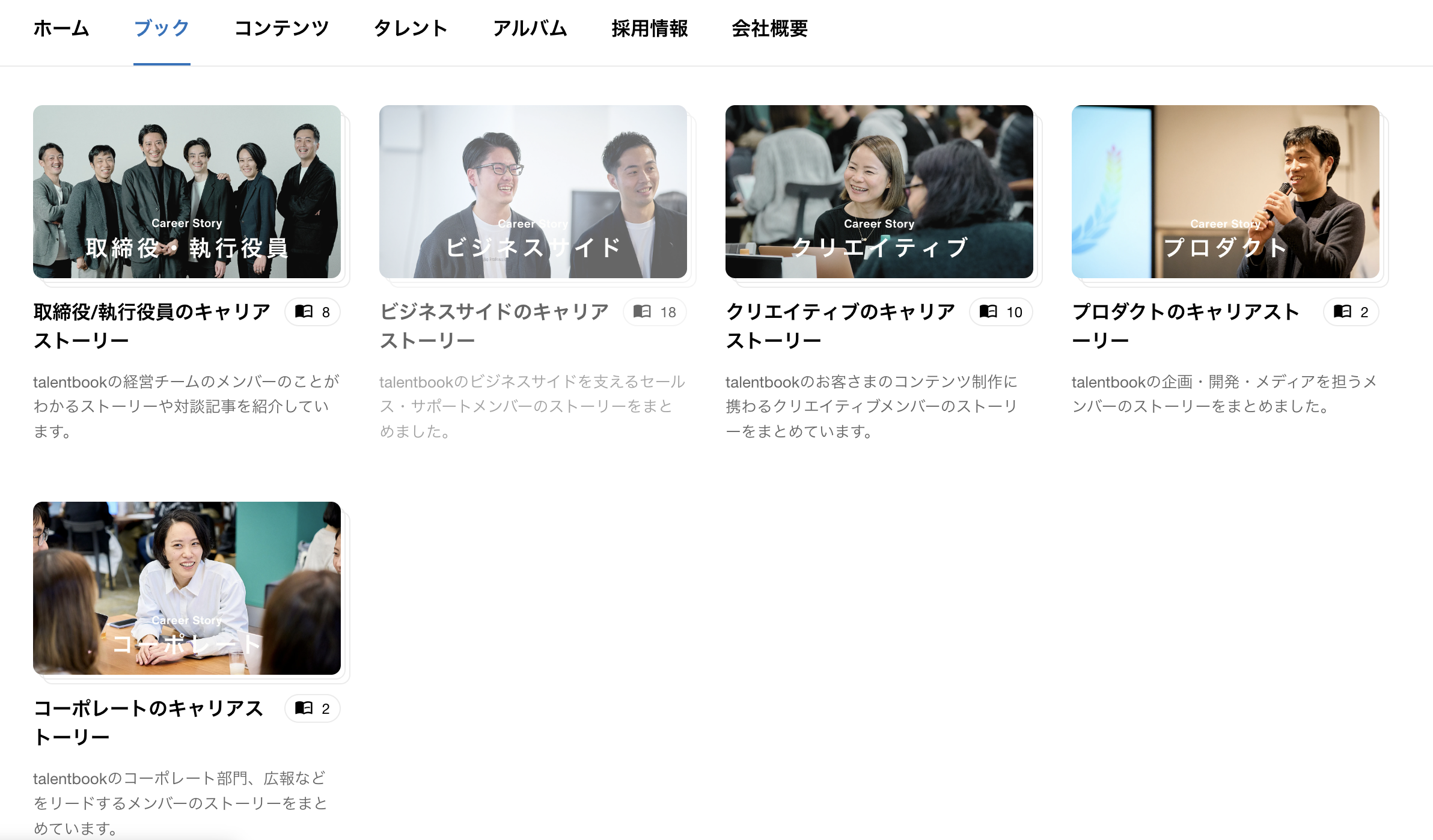Screen dimensions: 1433x840
Task: Tap the title 取締役/執行役員のキャリアストーリー
Action: [152, 326]
